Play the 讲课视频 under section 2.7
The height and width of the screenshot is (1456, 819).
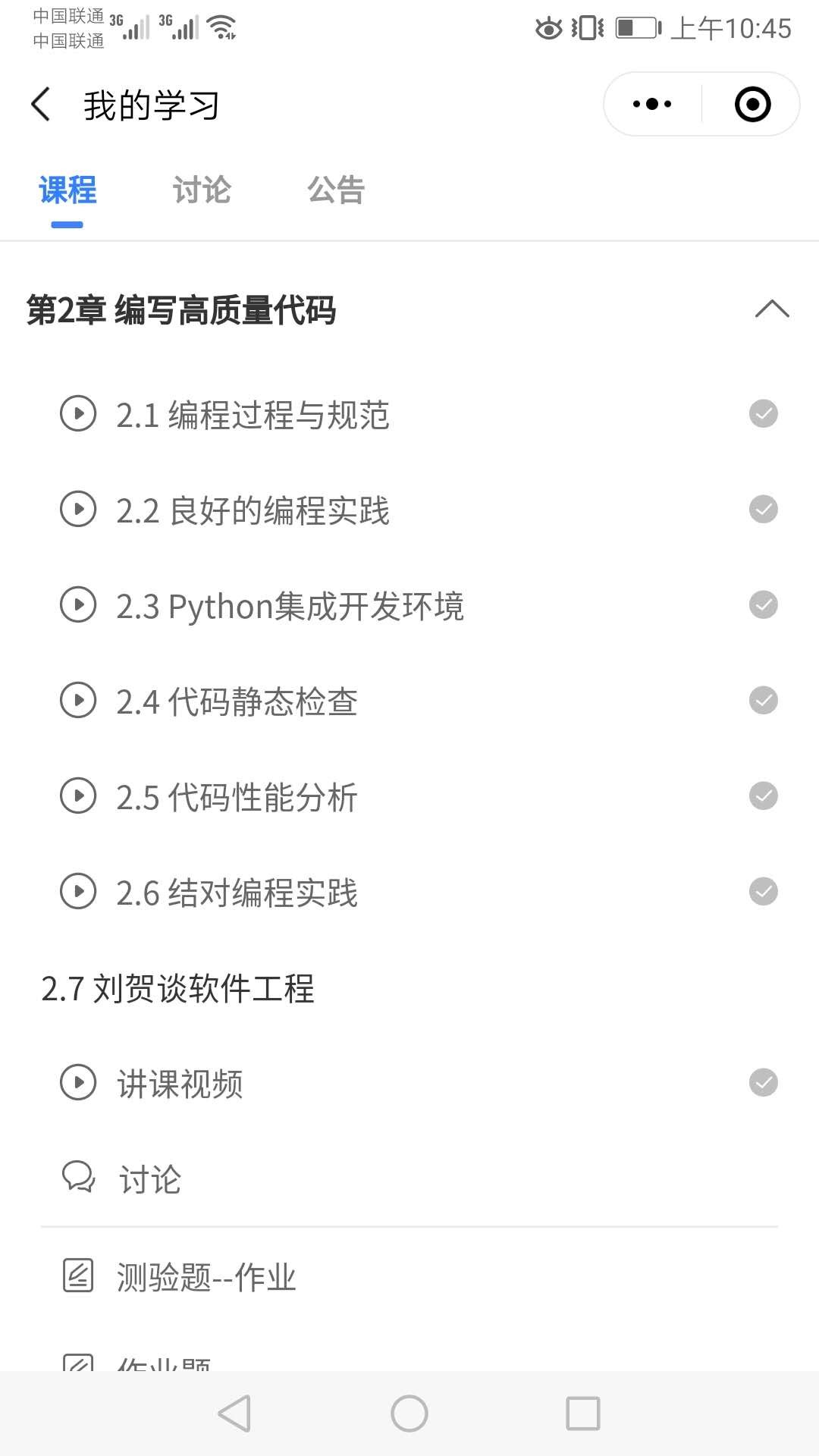[x=180, y=1084]
